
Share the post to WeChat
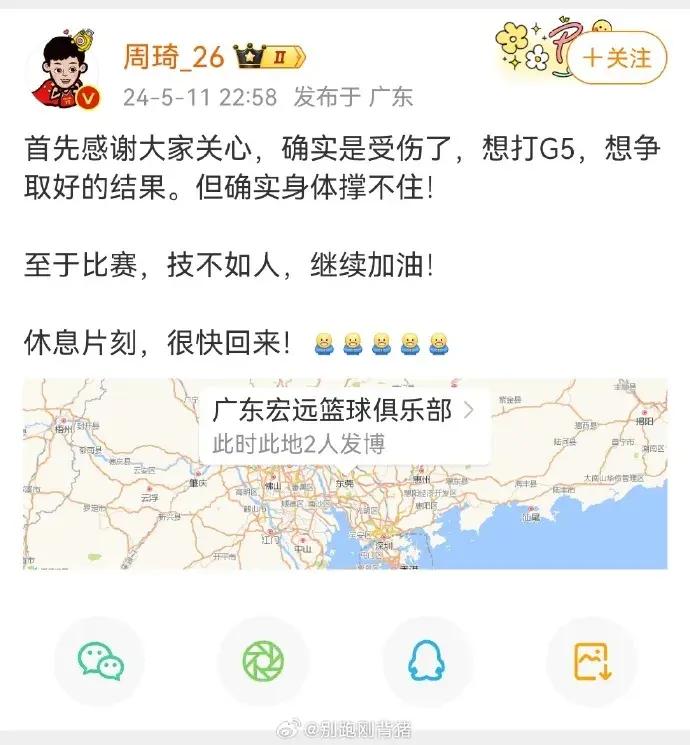point(99,661)
